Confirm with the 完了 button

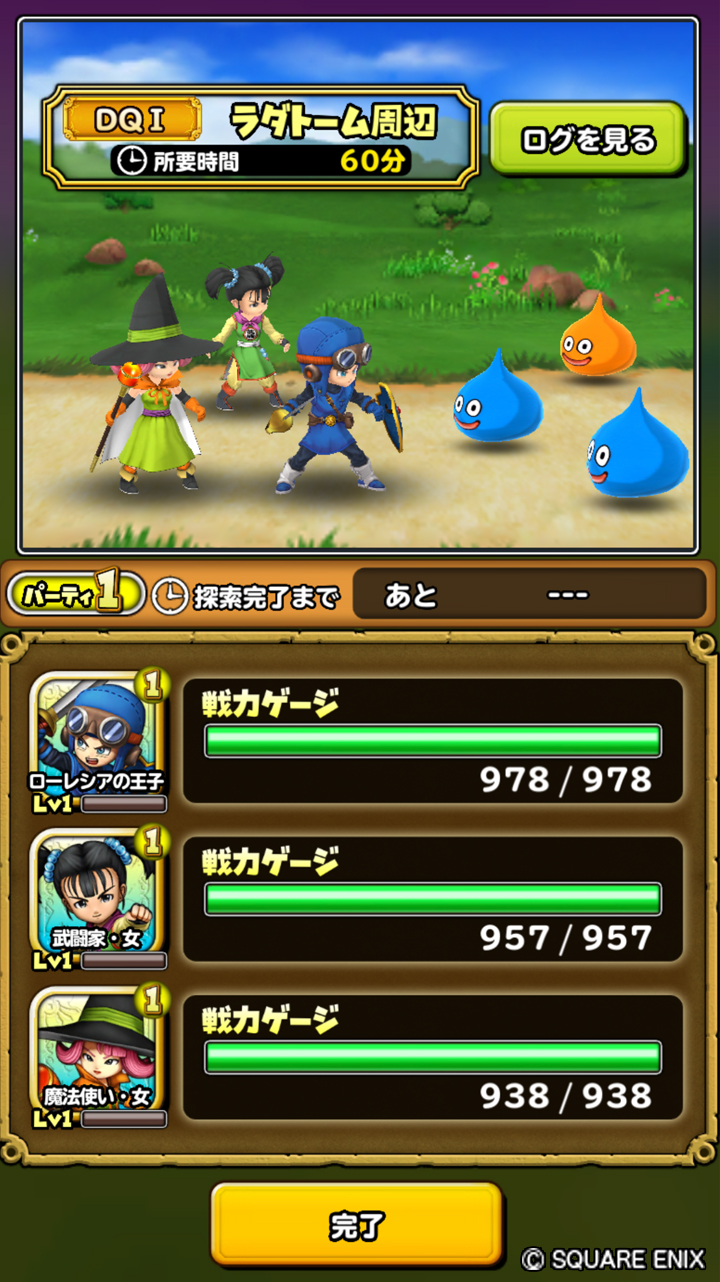pos(356,1225)
